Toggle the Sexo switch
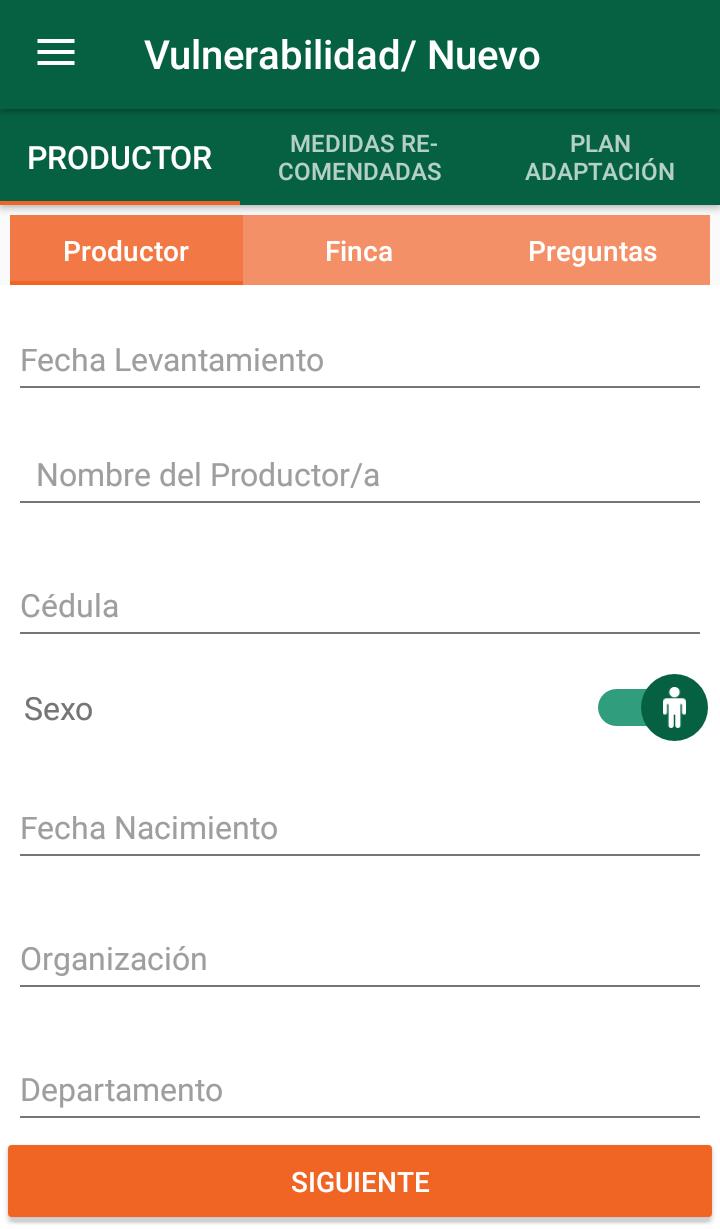 653,708
